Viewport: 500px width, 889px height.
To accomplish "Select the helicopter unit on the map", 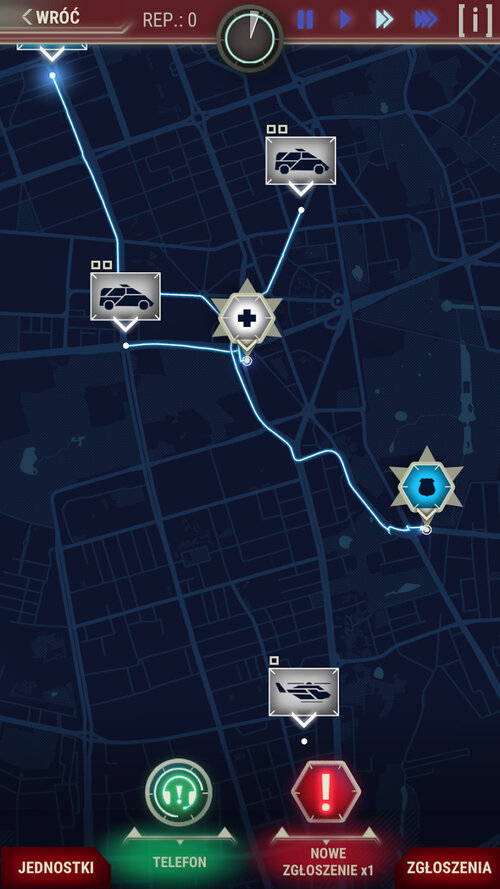I will tap(303, 692).
